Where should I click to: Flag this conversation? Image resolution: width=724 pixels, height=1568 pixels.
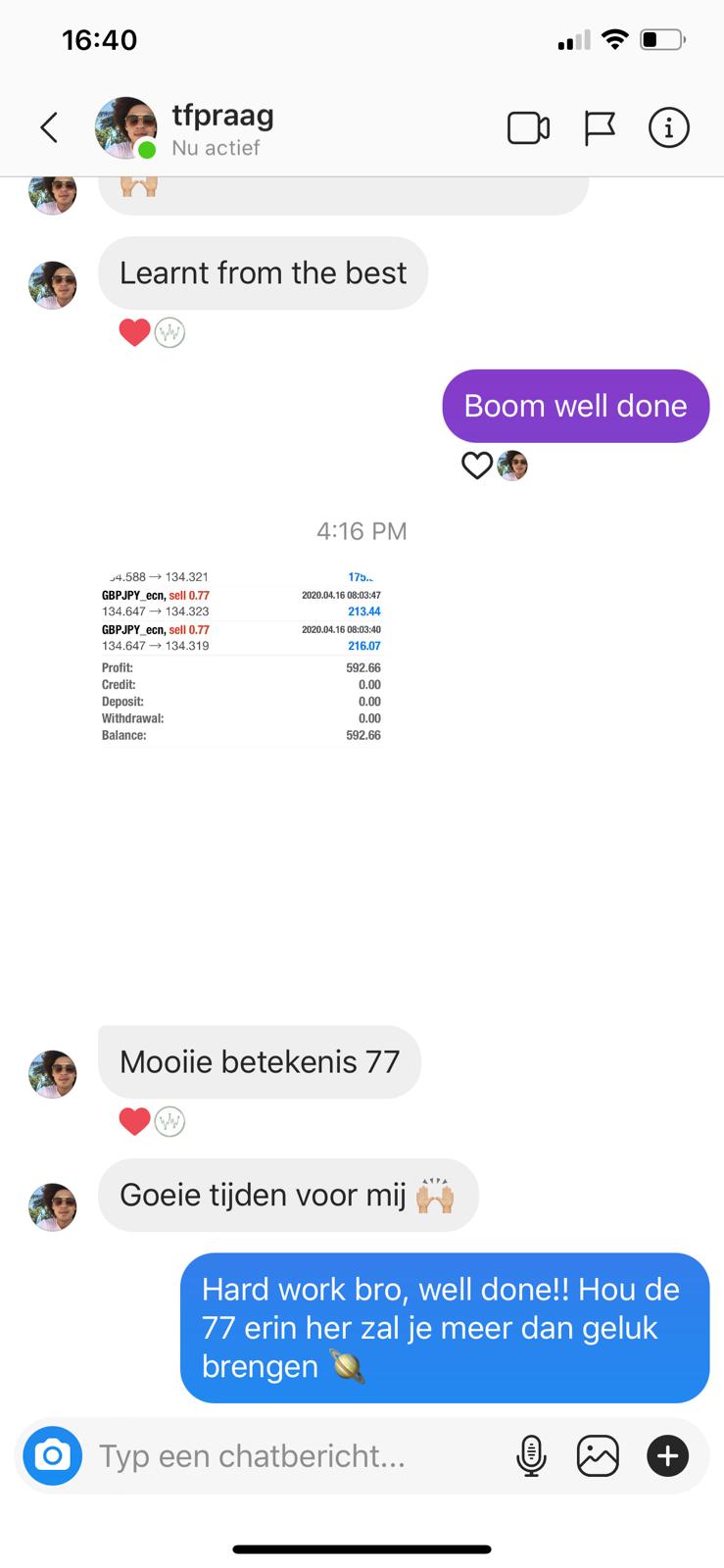(x=600, y=128)
